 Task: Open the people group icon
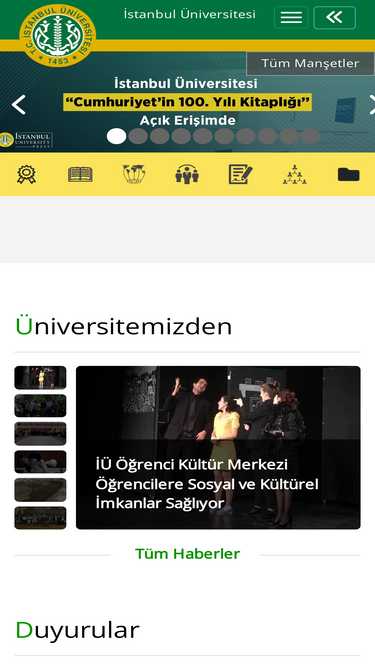coord(187,174)
